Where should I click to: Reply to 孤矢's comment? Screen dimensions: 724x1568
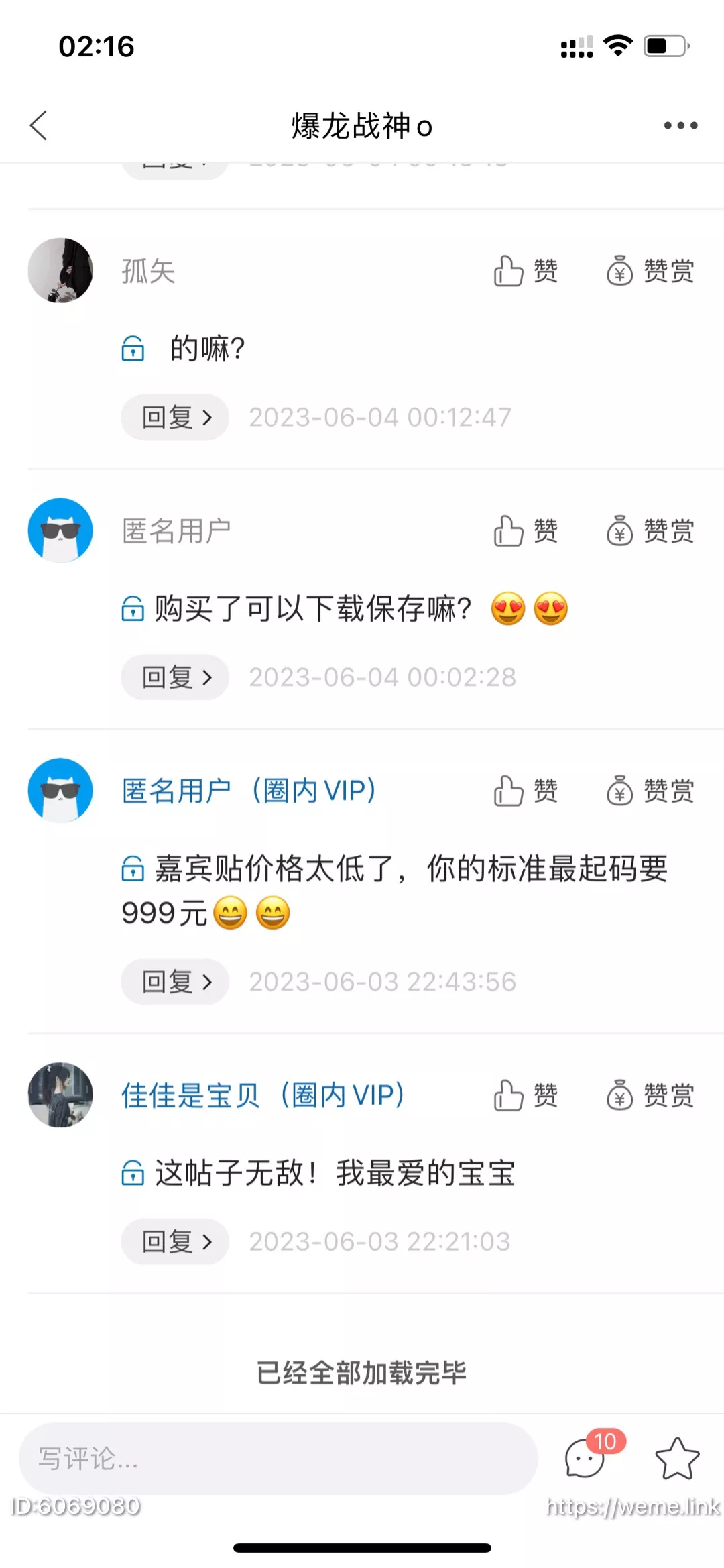pos(175,417)
